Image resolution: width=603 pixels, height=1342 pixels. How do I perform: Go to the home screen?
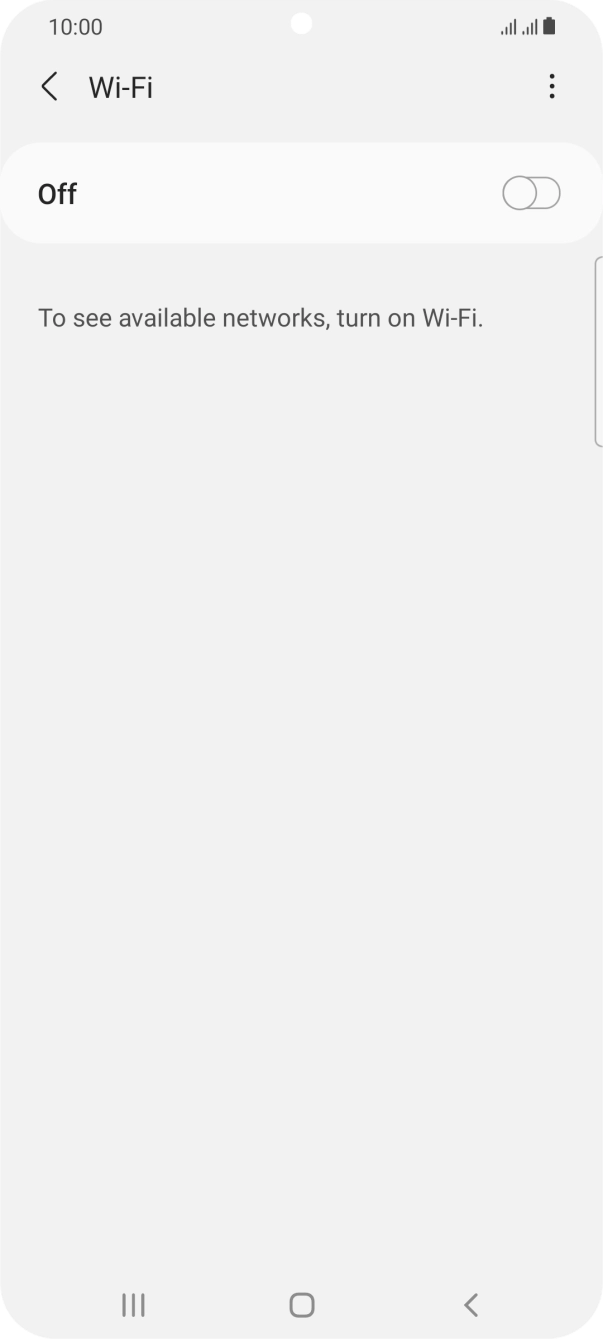301,1304
